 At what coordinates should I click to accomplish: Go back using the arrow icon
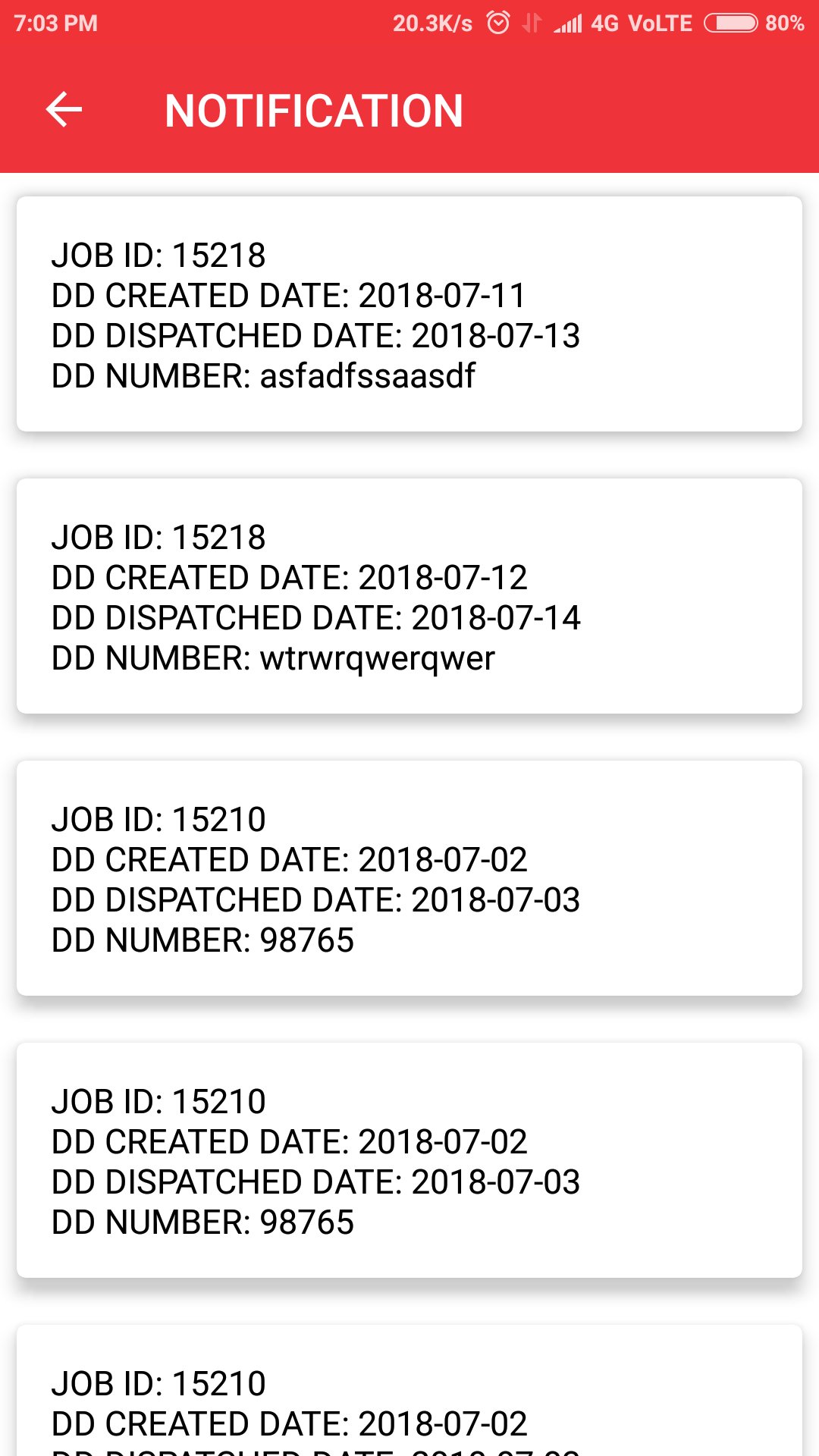point(64,110)
